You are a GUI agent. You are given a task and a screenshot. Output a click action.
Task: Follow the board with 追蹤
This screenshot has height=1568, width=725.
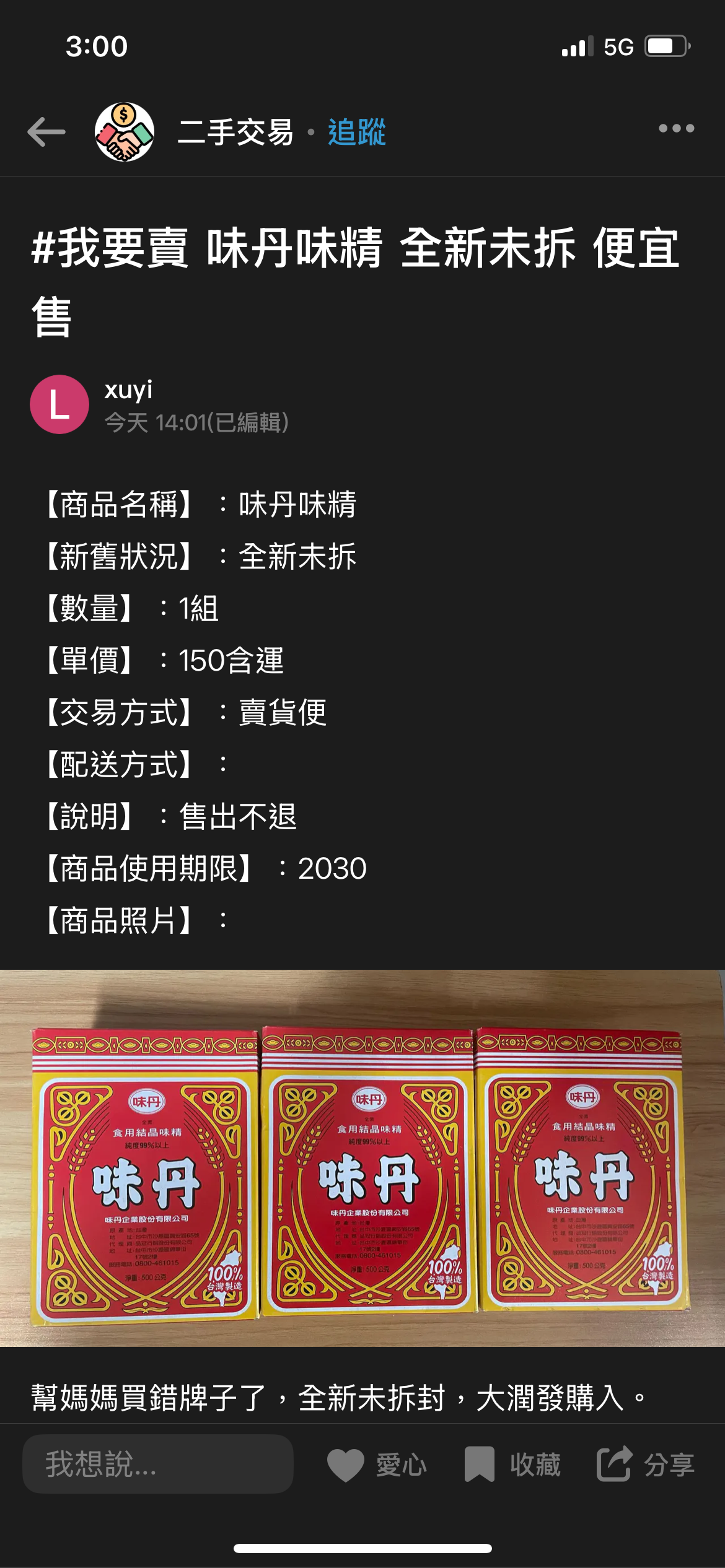click(x=356, y=132)
